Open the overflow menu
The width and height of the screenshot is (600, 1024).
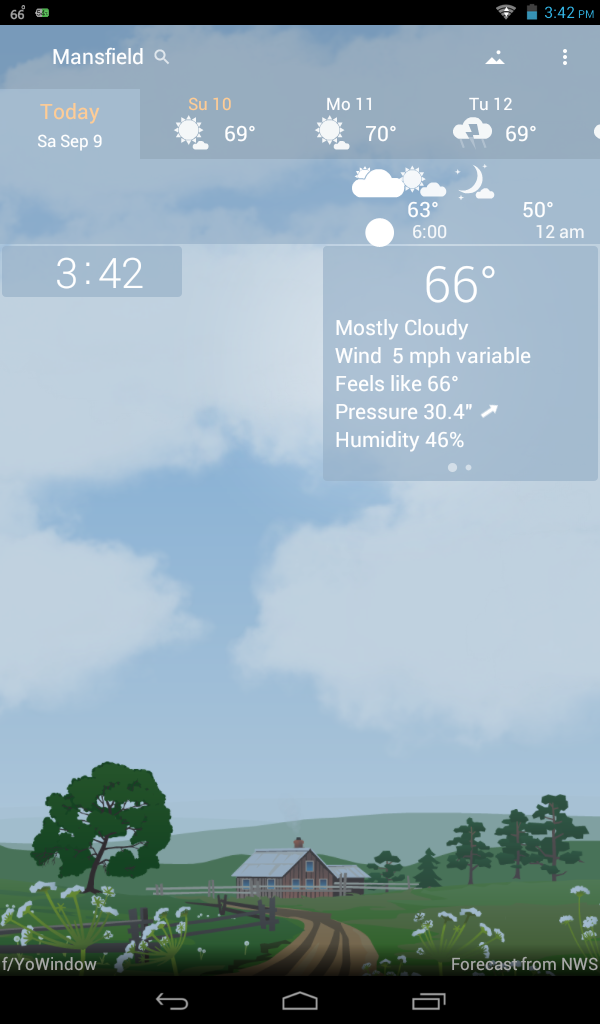(x=565, y=58)
